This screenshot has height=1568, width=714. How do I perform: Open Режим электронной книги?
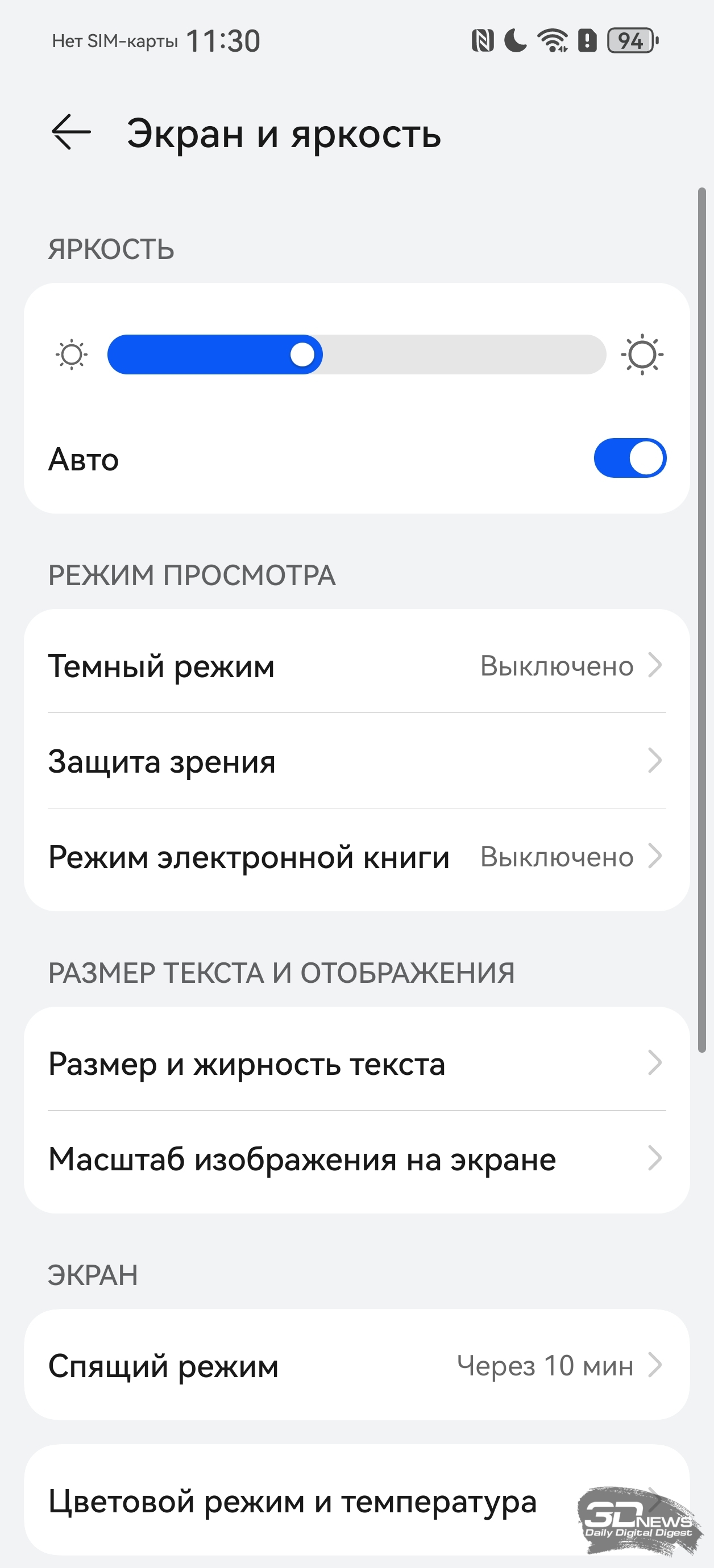pyautogui.click(x=357, y=857)
